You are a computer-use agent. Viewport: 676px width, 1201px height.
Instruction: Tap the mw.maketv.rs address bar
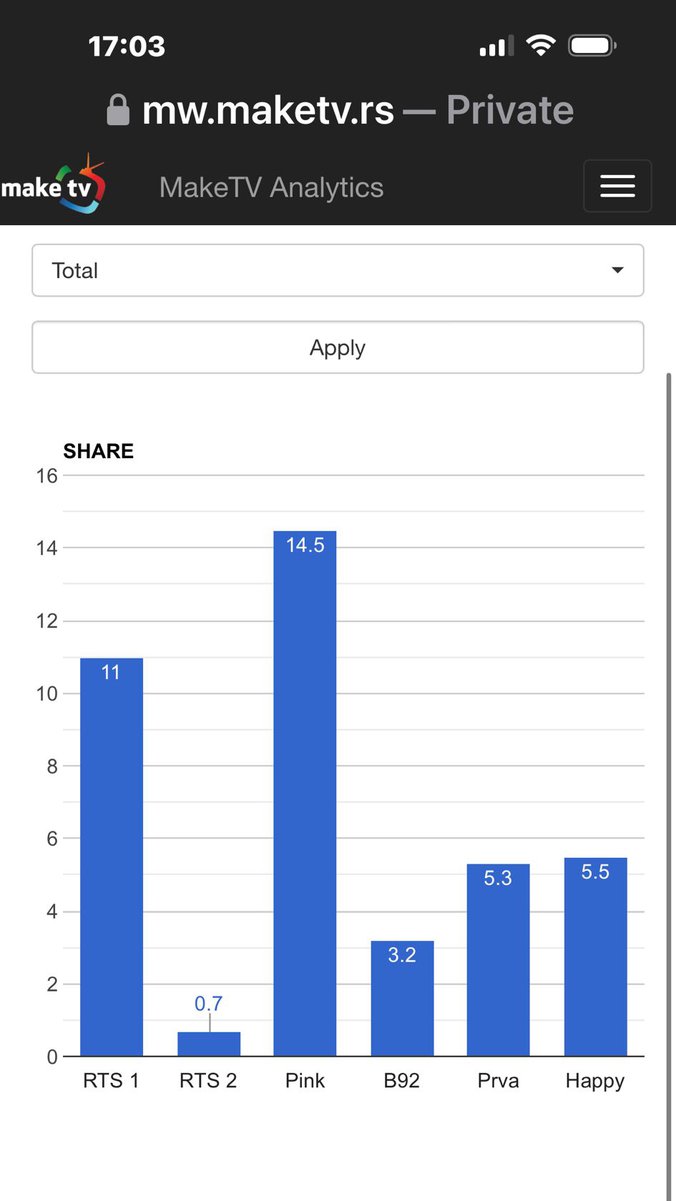(x=340, y=109)
